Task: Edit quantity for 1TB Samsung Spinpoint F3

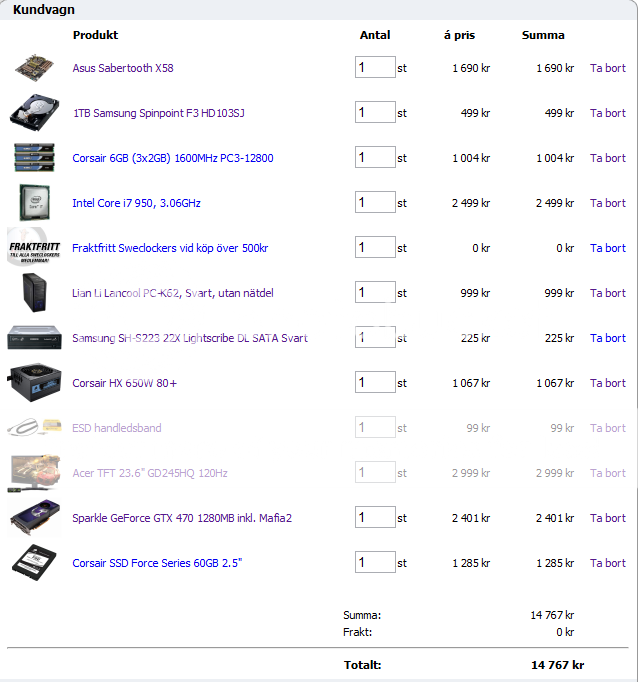Action: pyautogui.click(x=375, y=113)
